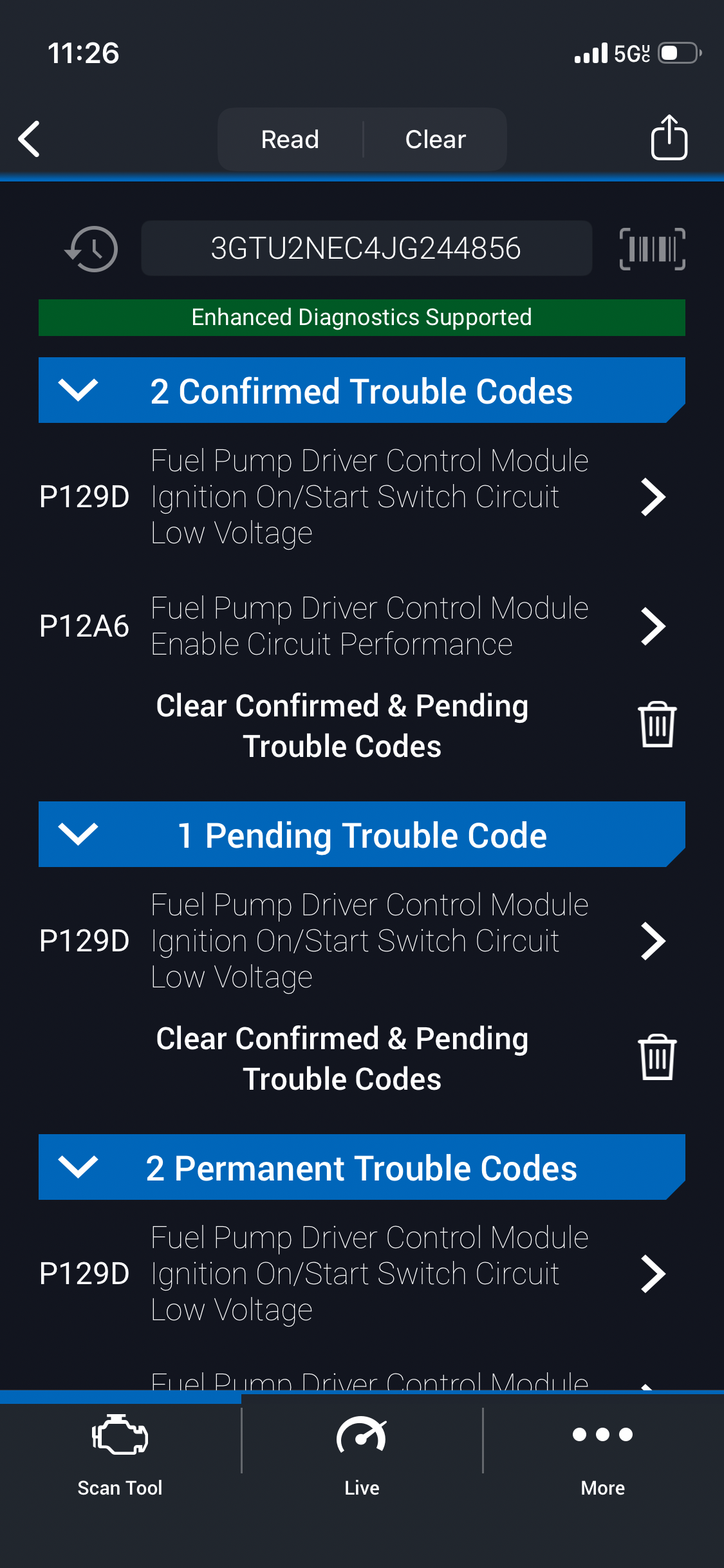Select the Clear segment
724x1568 pixels.
(435, 140)
